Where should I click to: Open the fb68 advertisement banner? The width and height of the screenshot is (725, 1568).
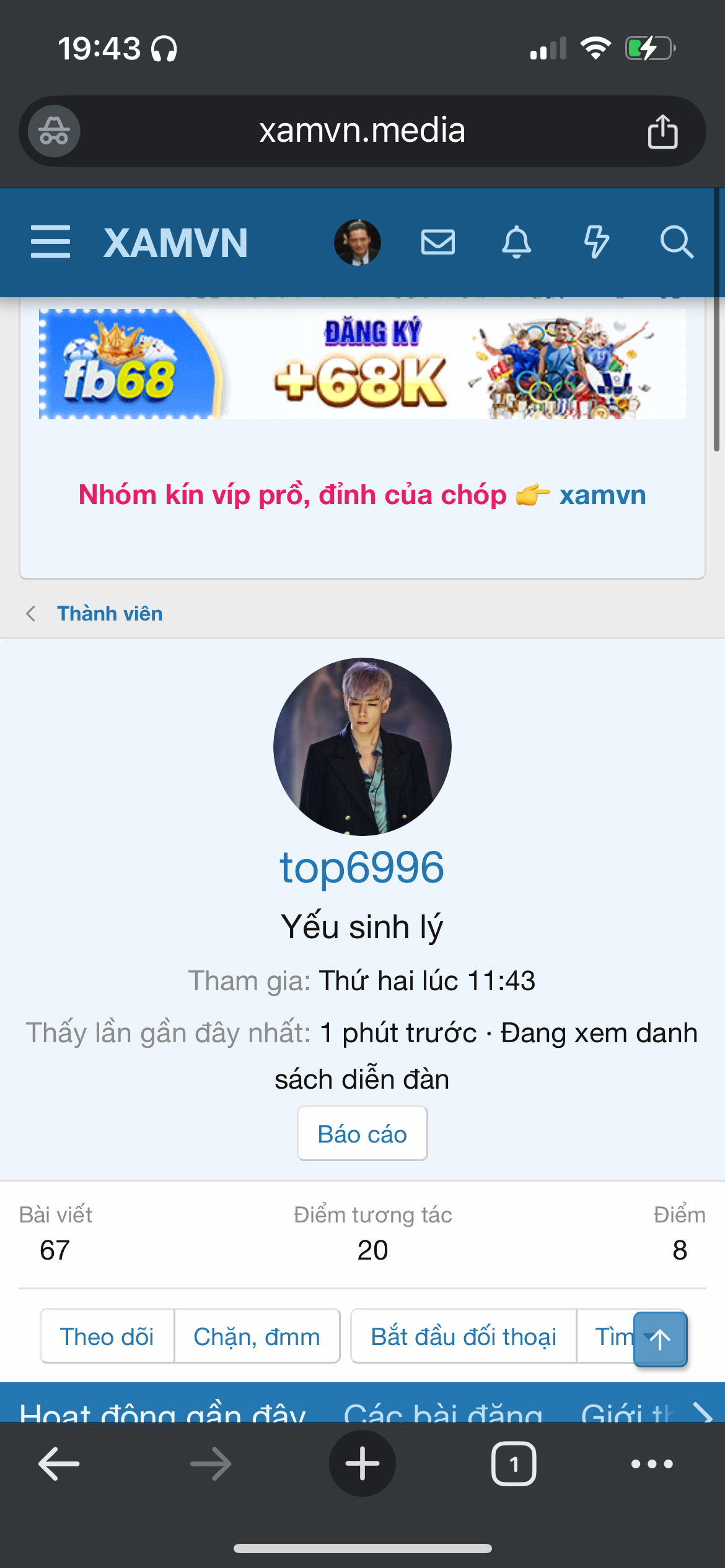362,364
